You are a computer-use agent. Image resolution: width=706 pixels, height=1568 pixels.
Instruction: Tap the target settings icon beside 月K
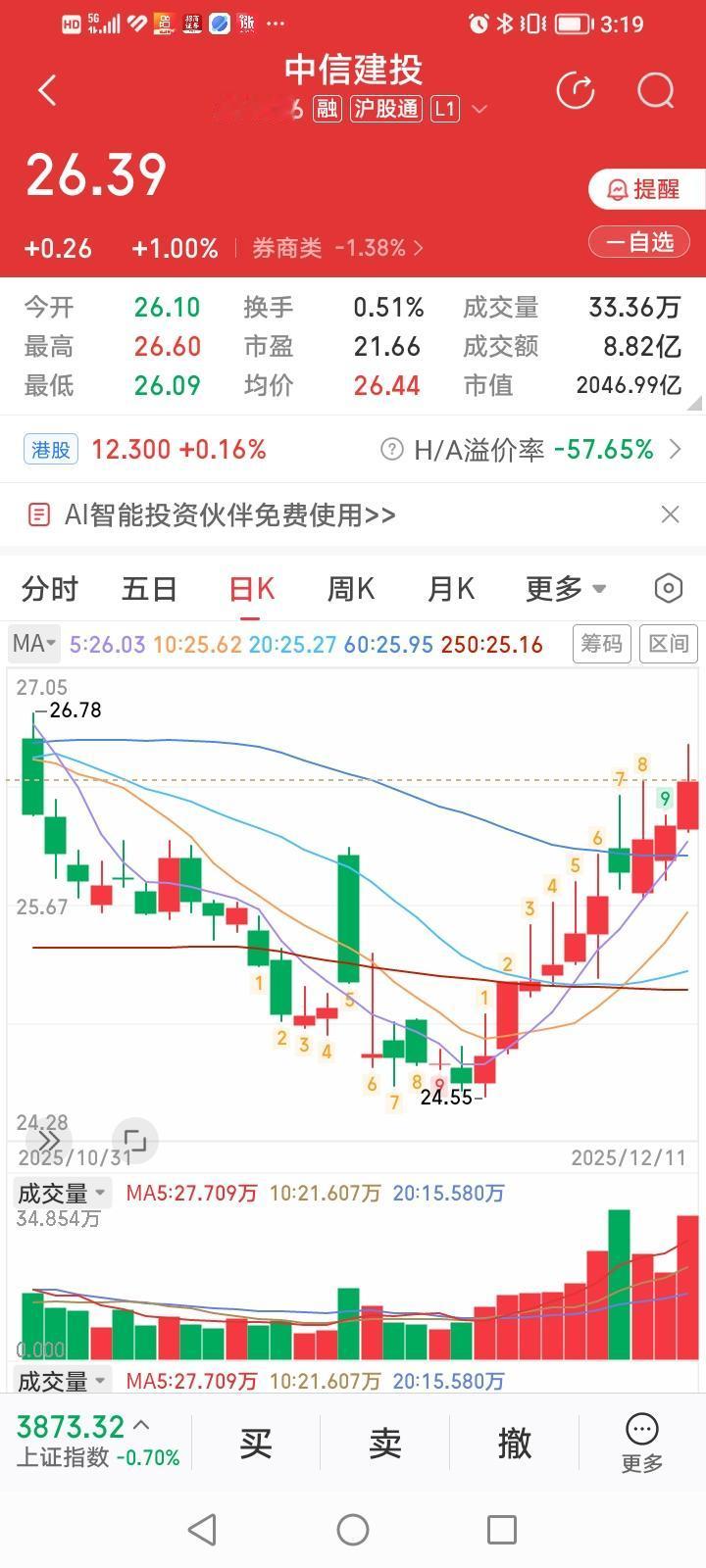[x=668, y=588]
